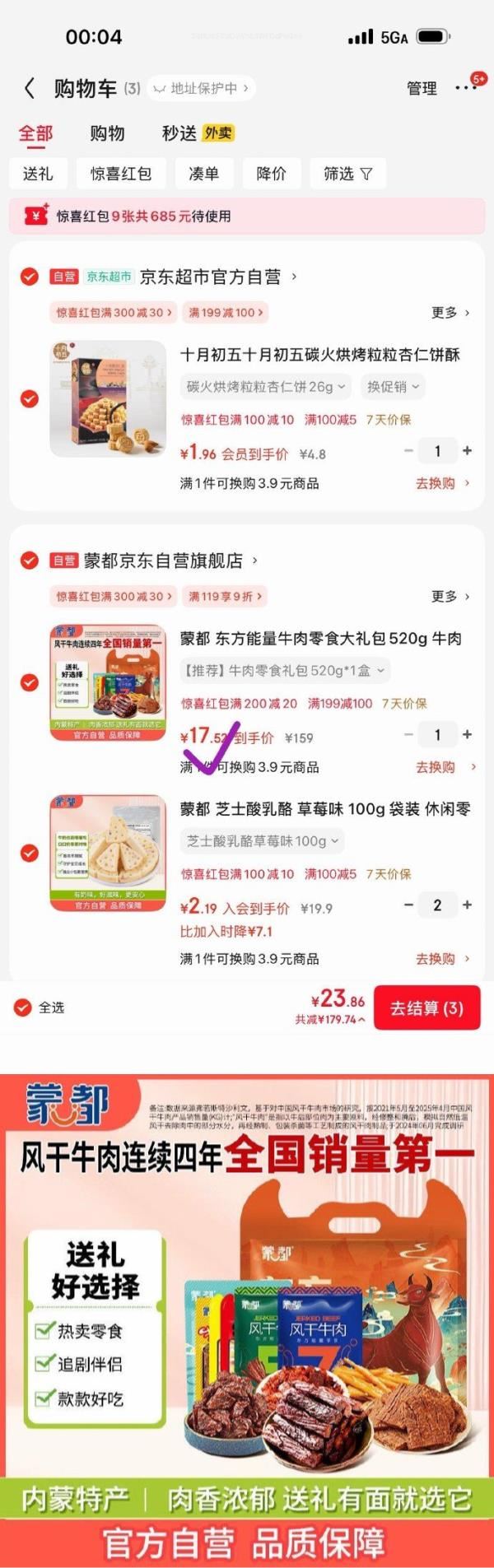Select the 降价 filter chip
The image size is (494, 1568).
pos(271,174)
